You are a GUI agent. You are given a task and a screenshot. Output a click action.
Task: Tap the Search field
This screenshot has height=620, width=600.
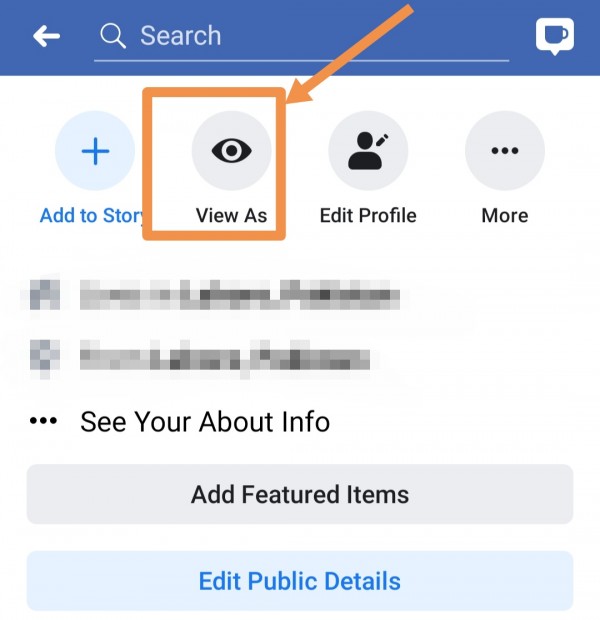tap(300, 37)
